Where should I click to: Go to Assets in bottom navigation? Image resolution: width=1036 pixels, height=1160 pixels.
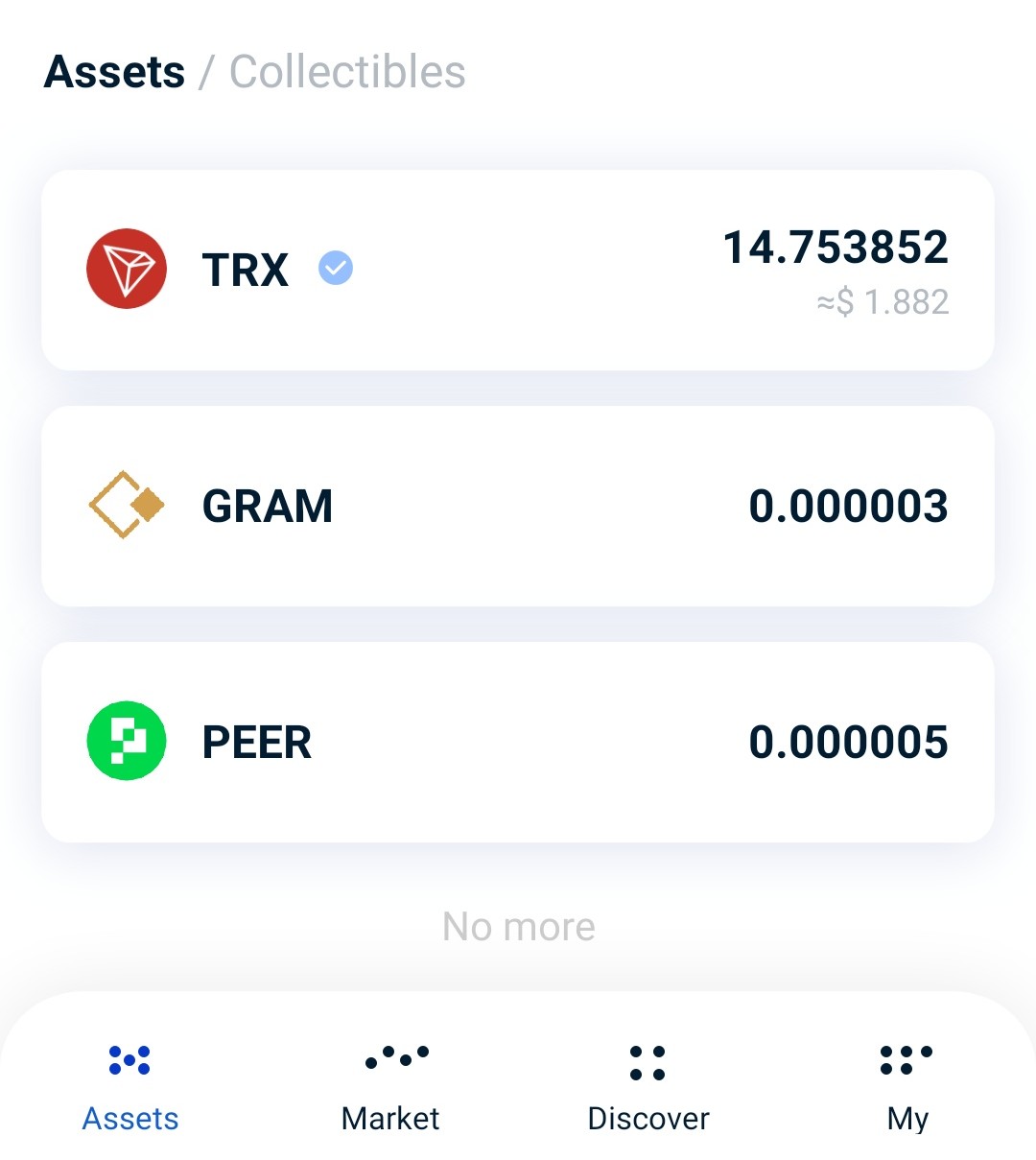point(130,1088)
